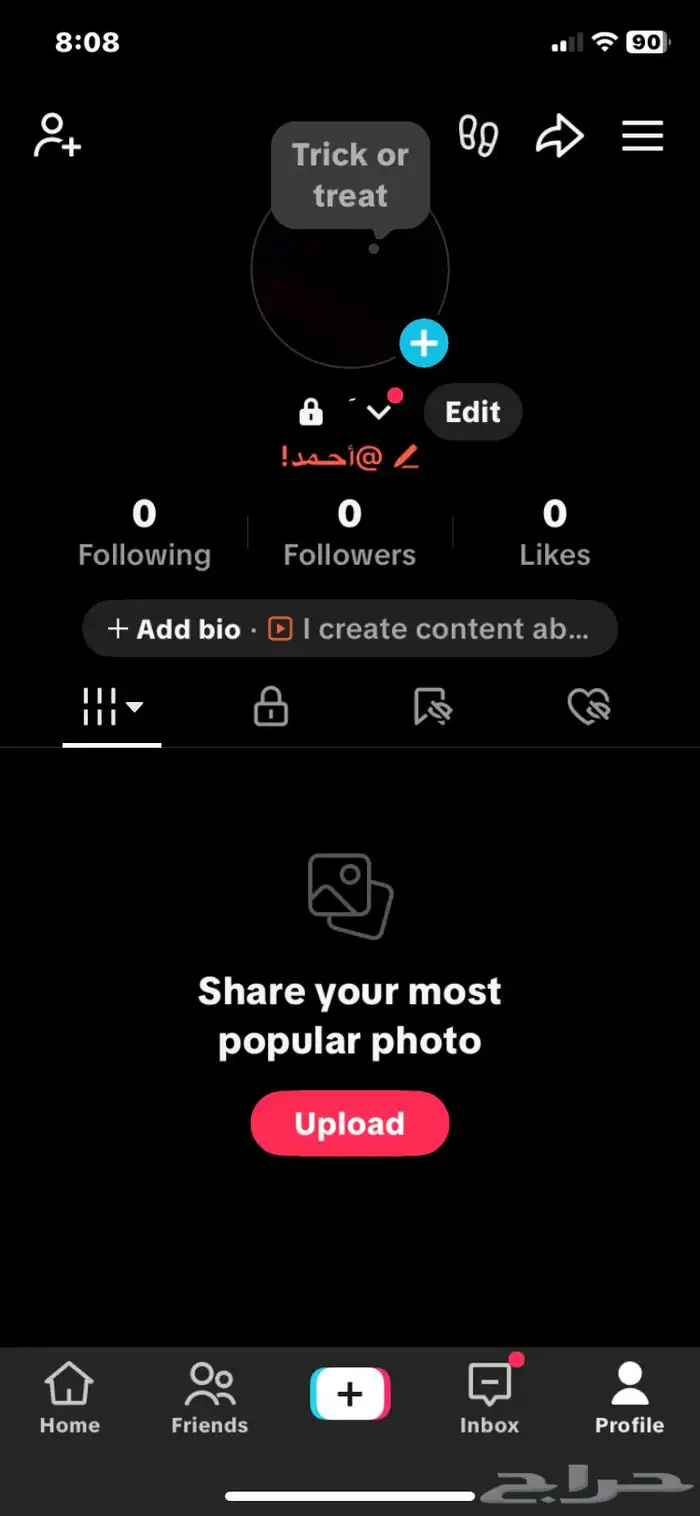Create a new post with plus button
This screenshot has height=1516, width=700.
click(x=349, y=1394)
